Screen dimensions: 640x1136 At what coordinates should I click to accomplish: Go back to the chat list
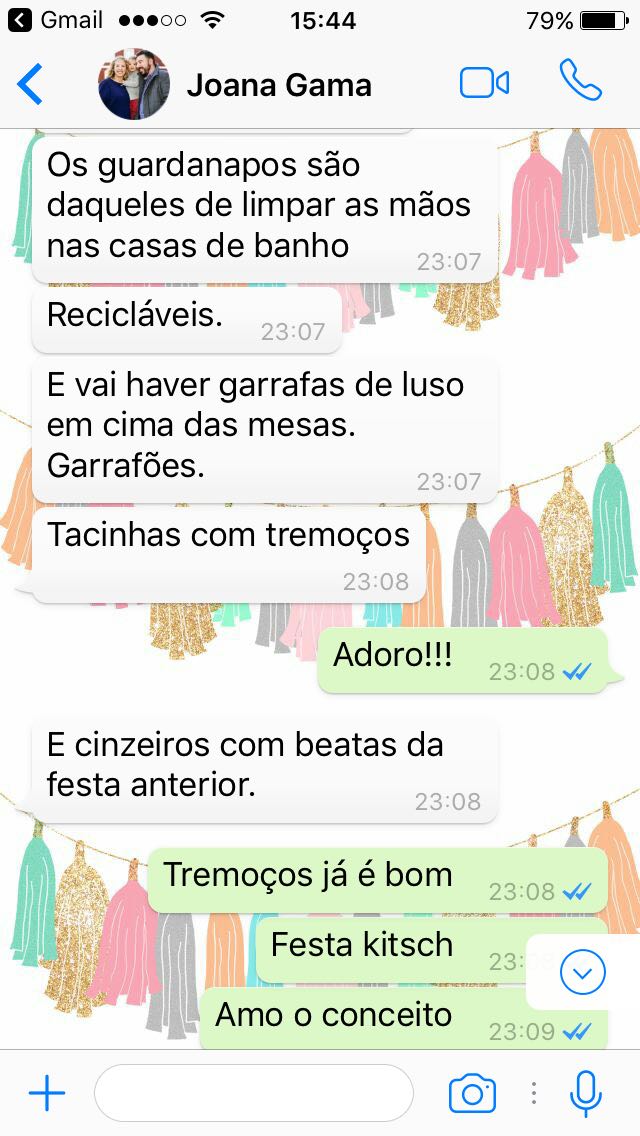(x=30, y=84)
